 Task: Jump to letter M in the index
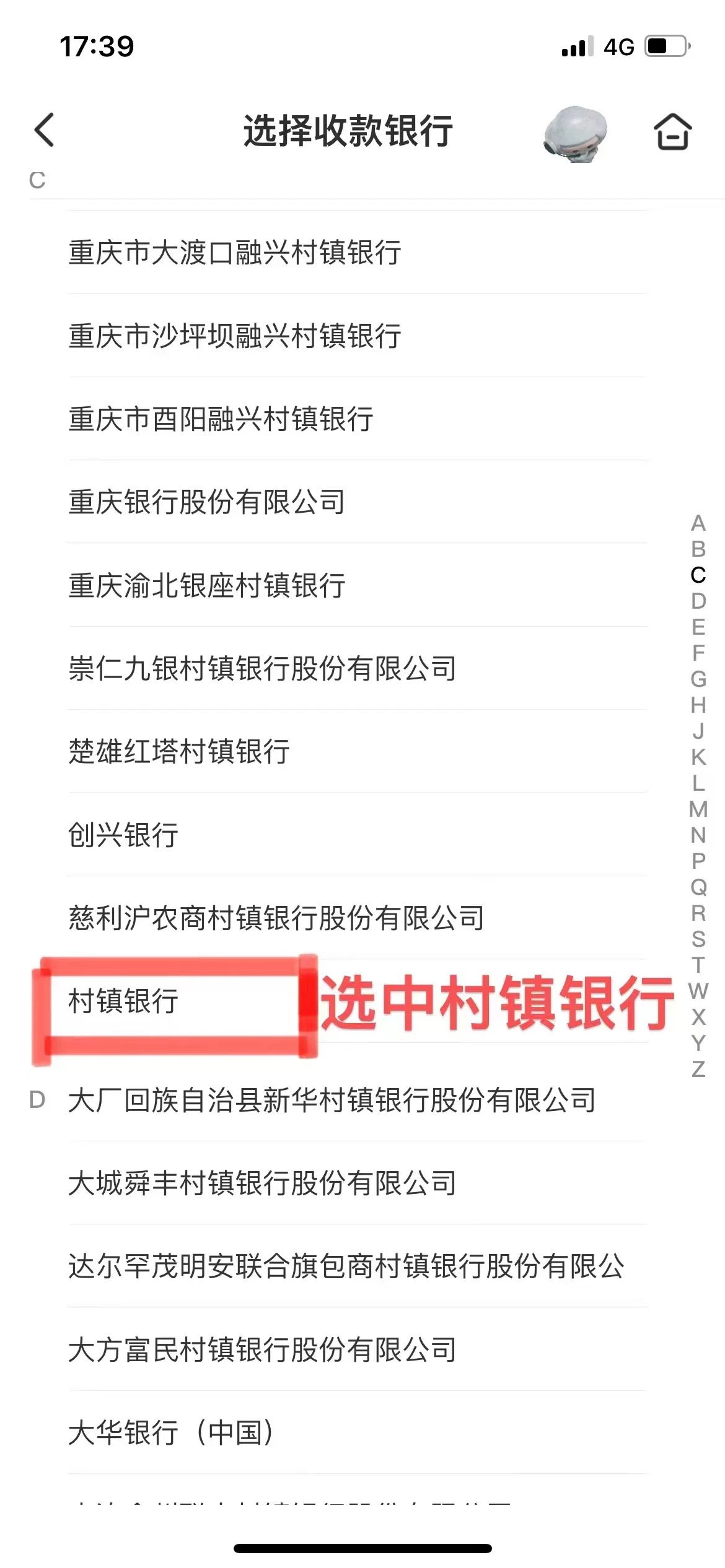[698, 809]
